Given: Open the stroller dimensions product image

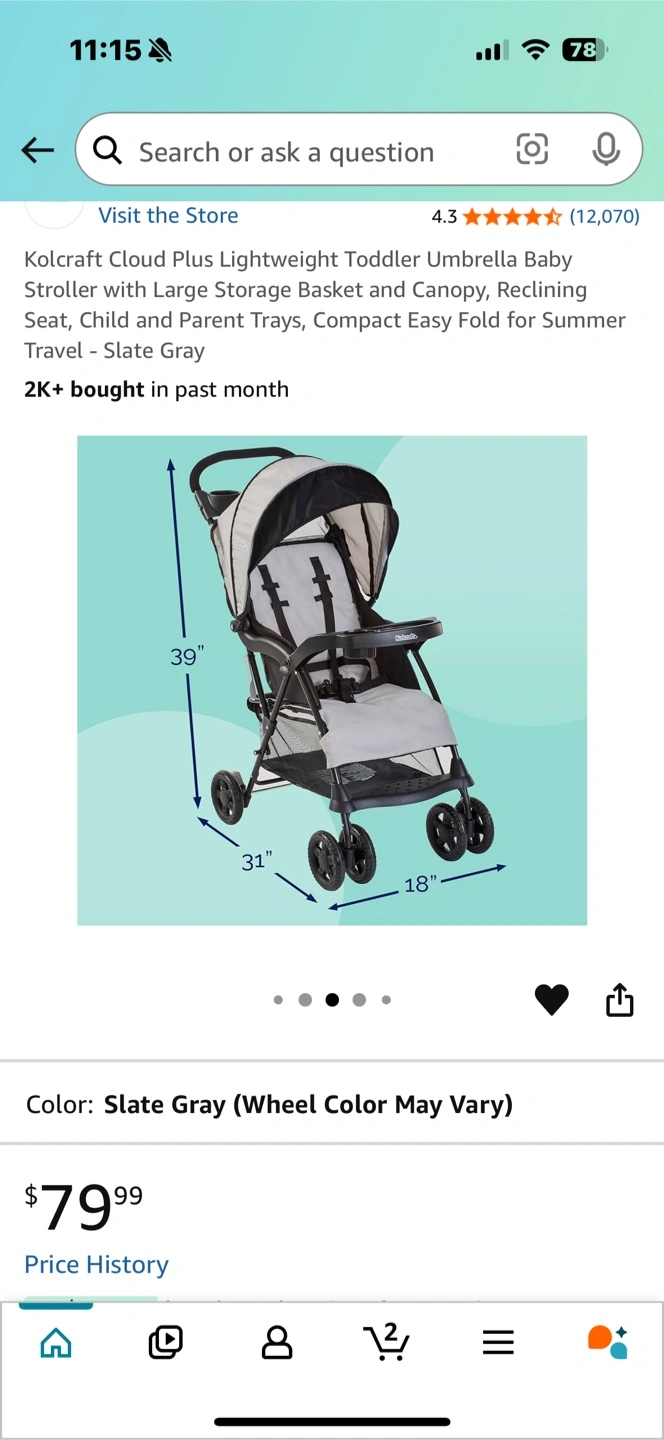Looking at the screenshot, I should click(x=332, y=680).
